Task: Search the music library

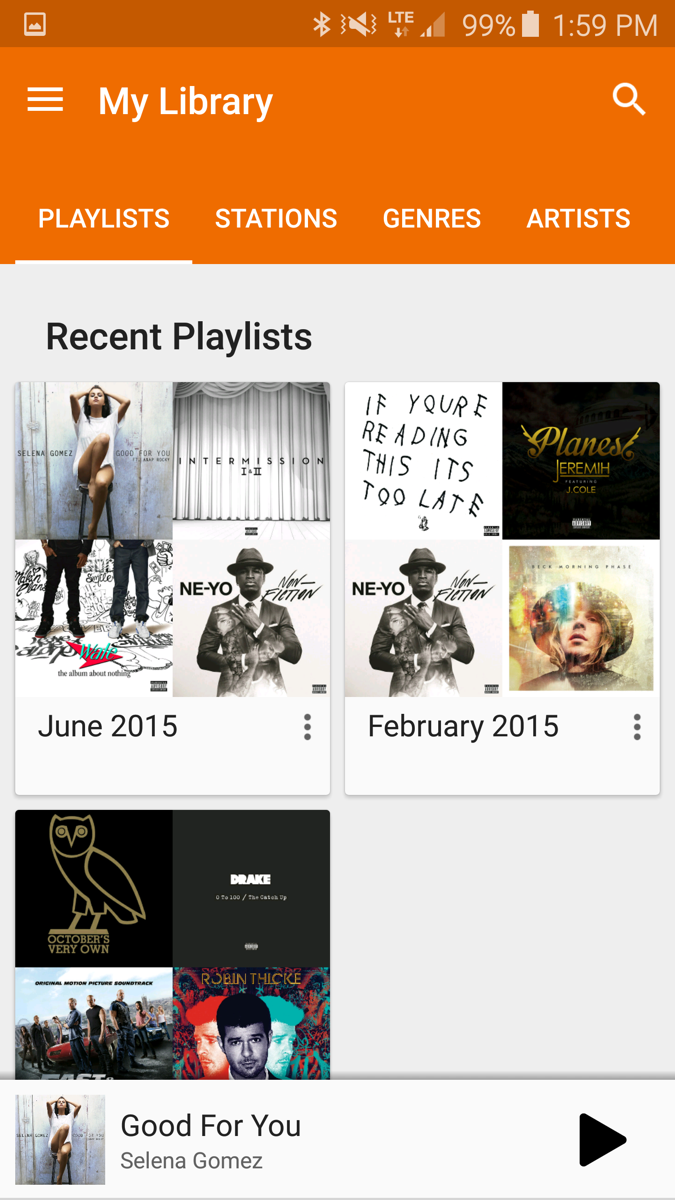Action: 628,100
